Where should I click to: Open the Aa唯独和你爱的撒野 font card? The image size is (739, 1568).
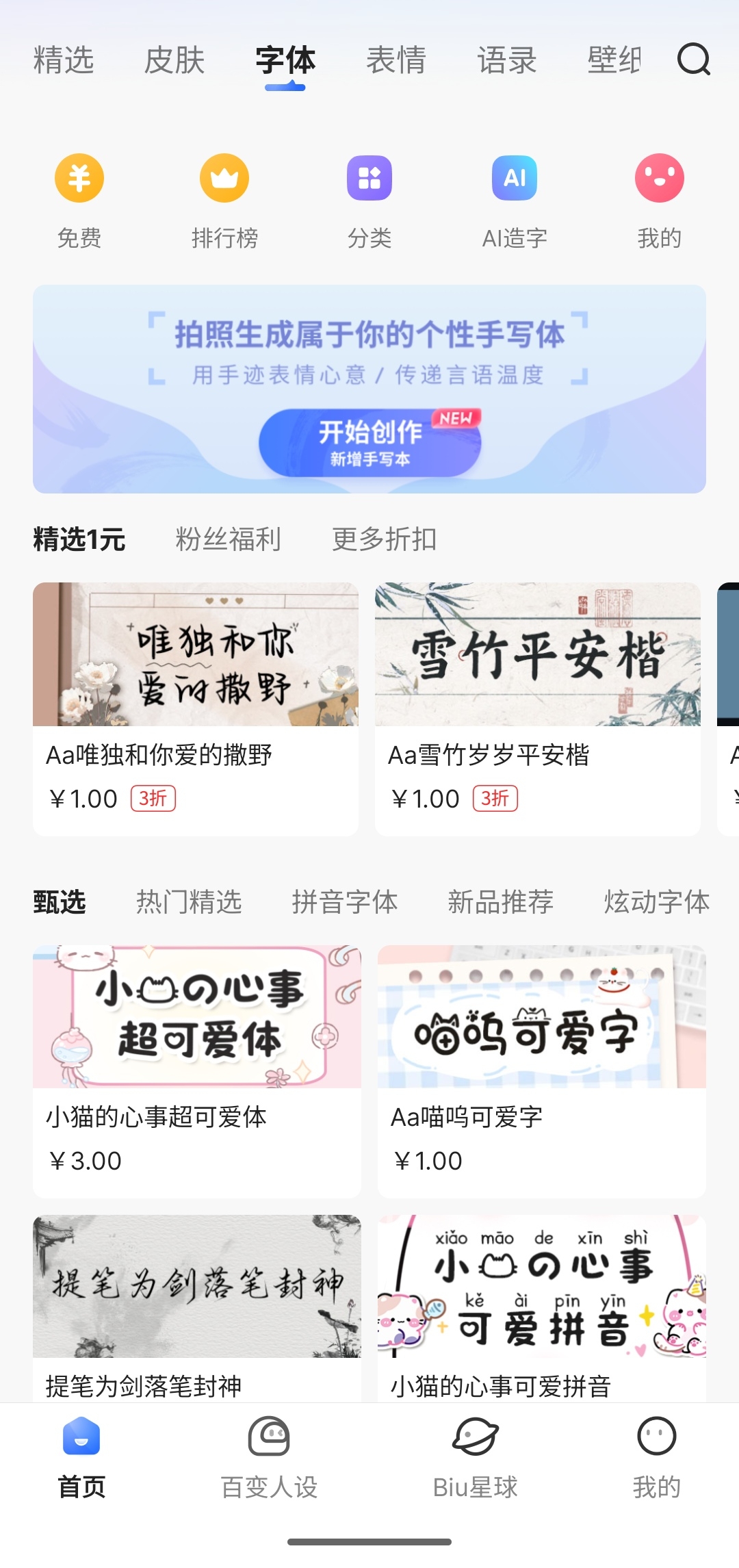196,708
